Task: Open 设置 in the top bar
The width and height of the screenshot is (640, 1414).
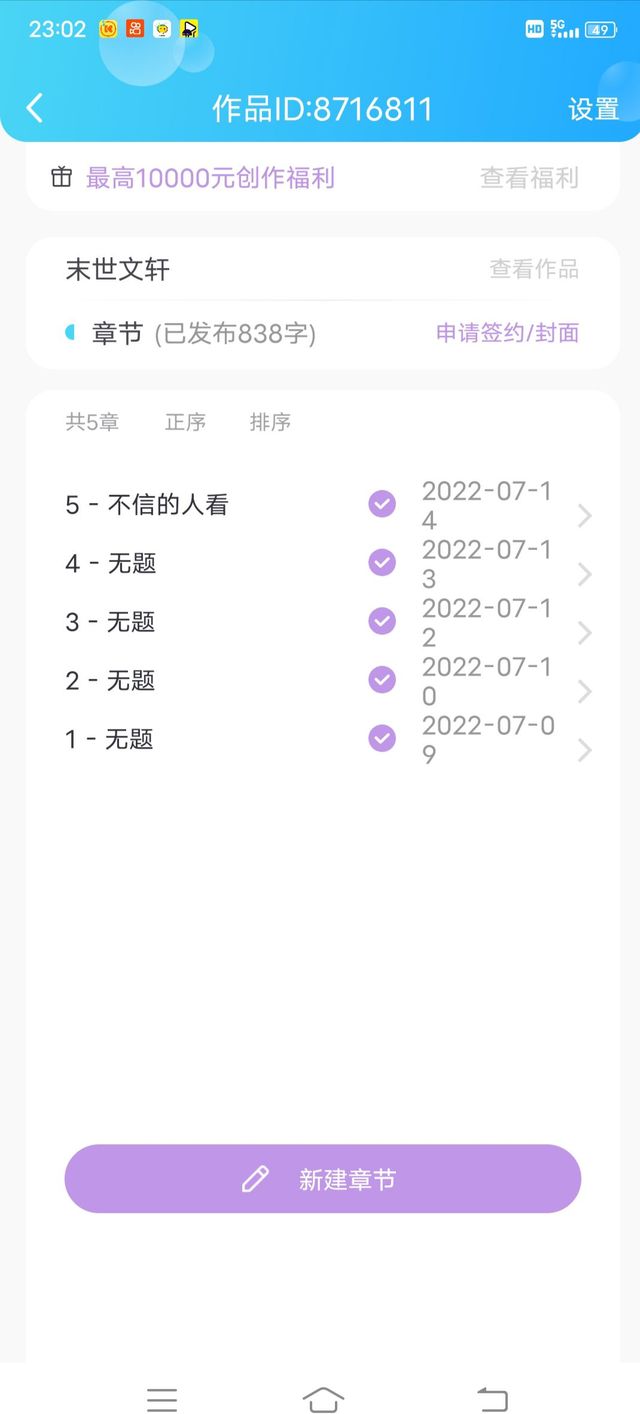Action: [x=593, y=109]
